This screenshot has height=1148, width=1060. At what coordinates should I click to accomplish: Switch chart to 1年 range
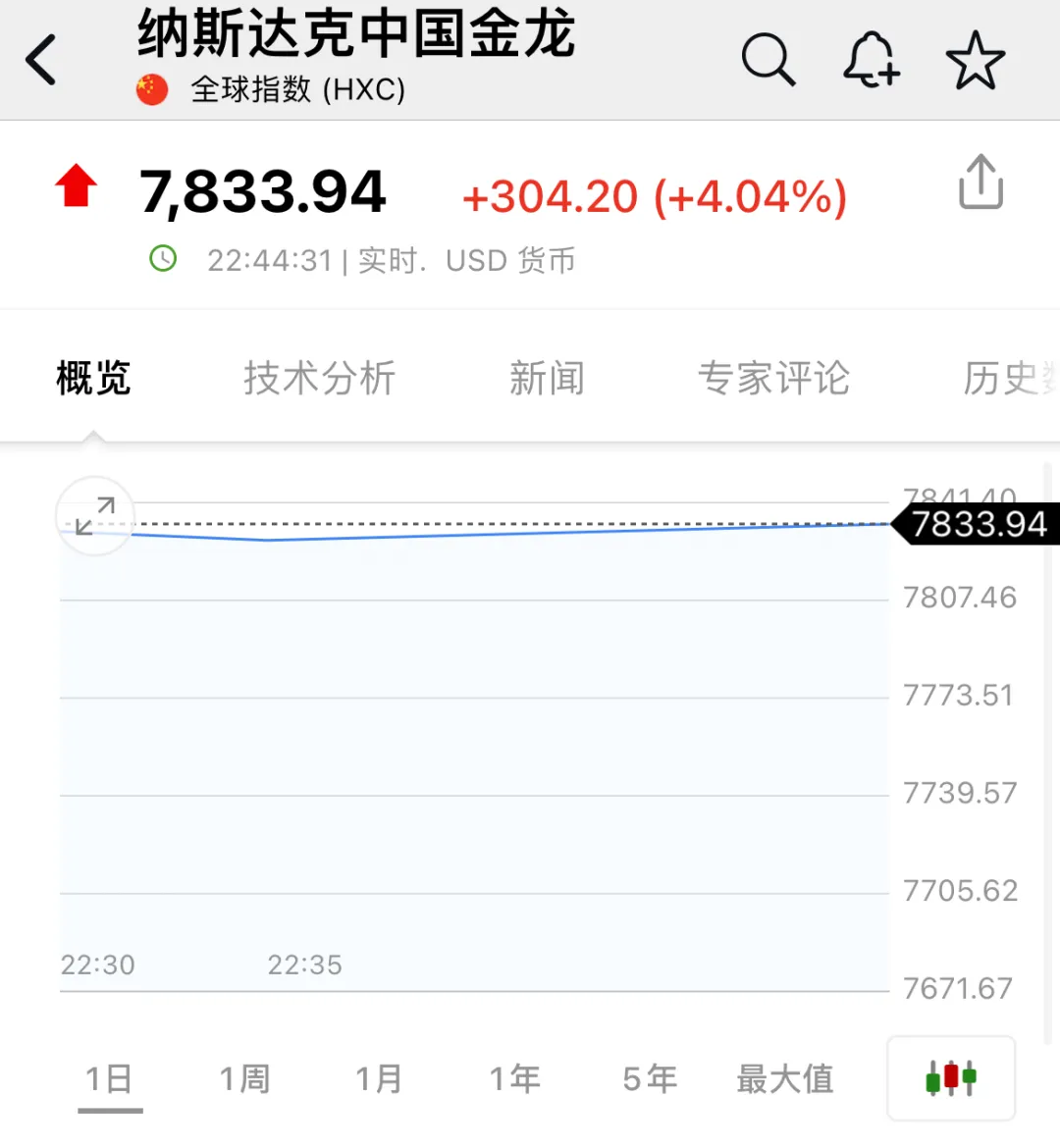[514, 1079]
